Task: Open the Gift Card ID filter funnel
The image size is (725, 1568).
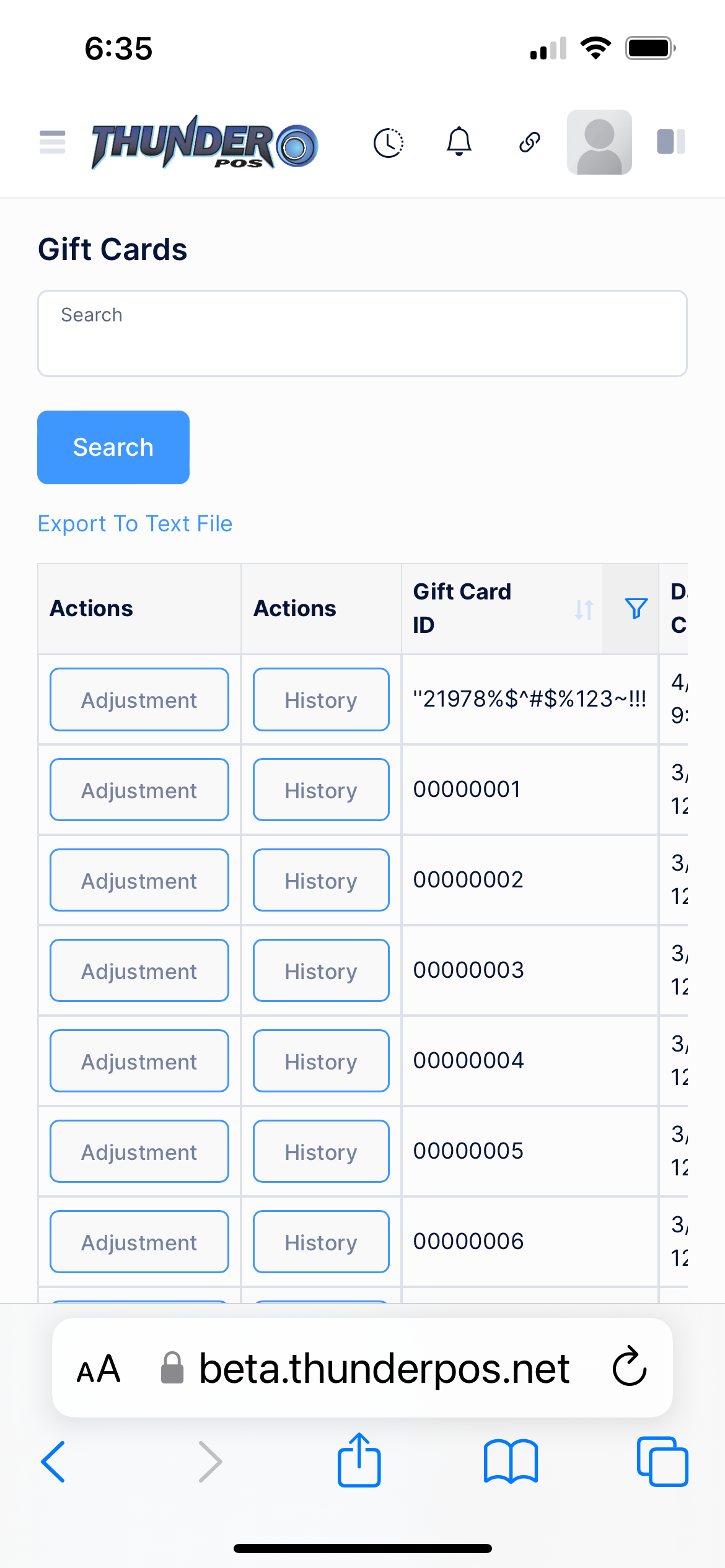Action: 635,609
